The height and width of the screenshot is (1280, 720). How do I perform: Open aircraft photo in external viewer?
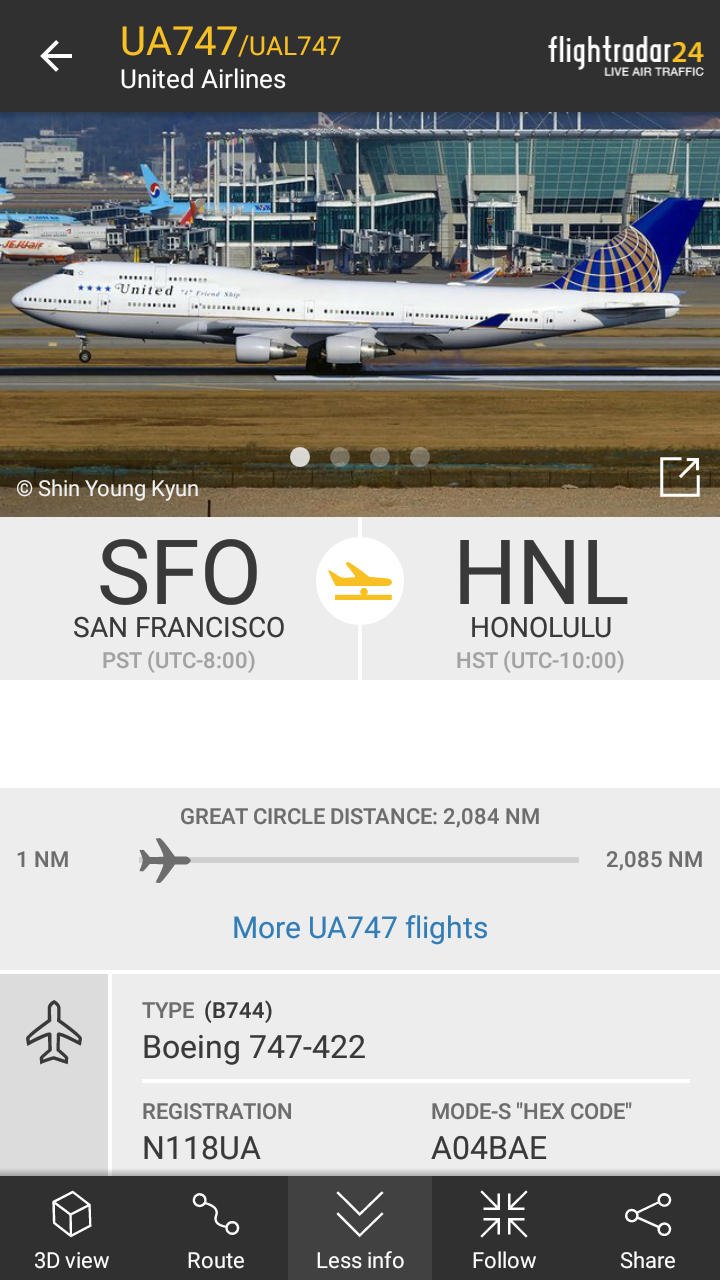pos(680,476)
